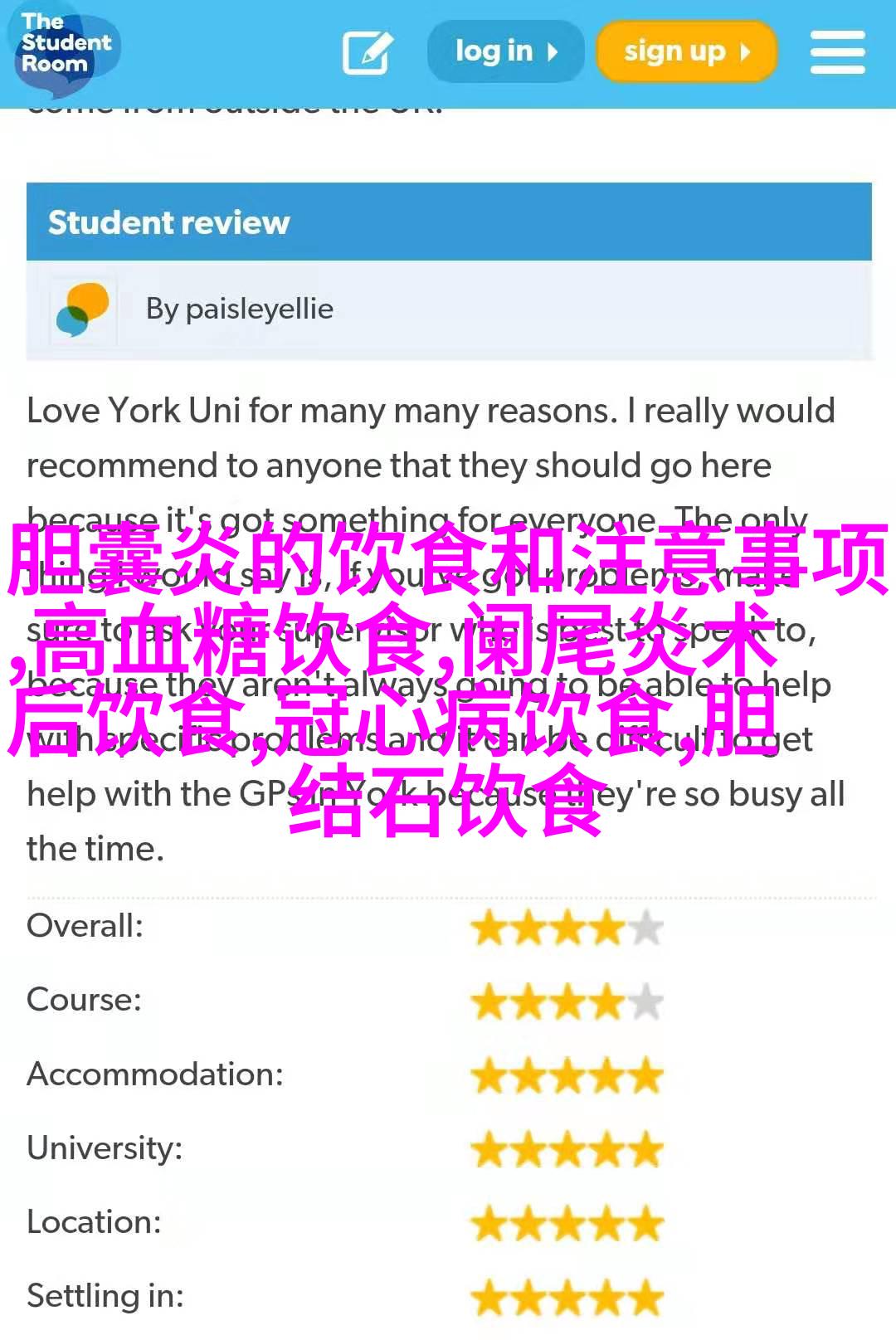Tap the sign up button
This screenshot has height=1340, width=896.
(x=686, y=51)
